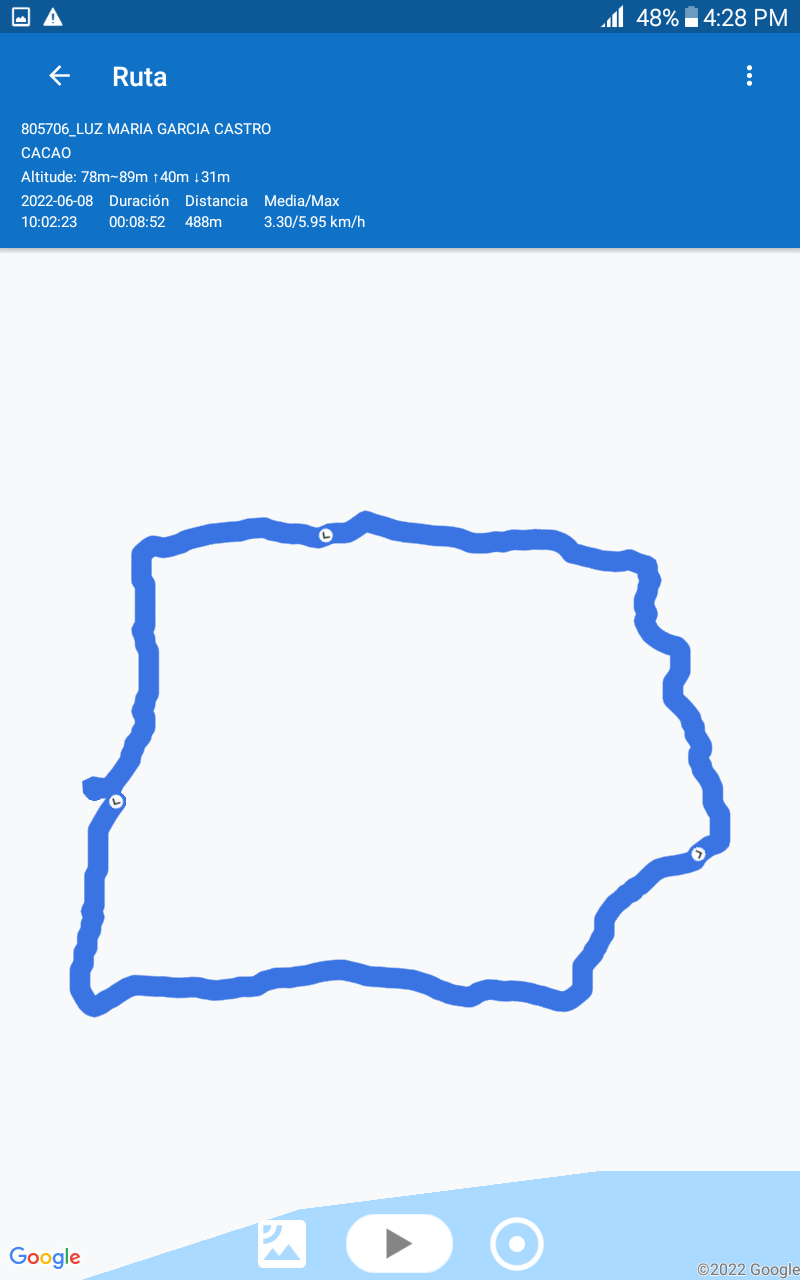Open the three-dot overflow menu
The width and height of the screenshot is (800, 1280).
click(749, 76)
